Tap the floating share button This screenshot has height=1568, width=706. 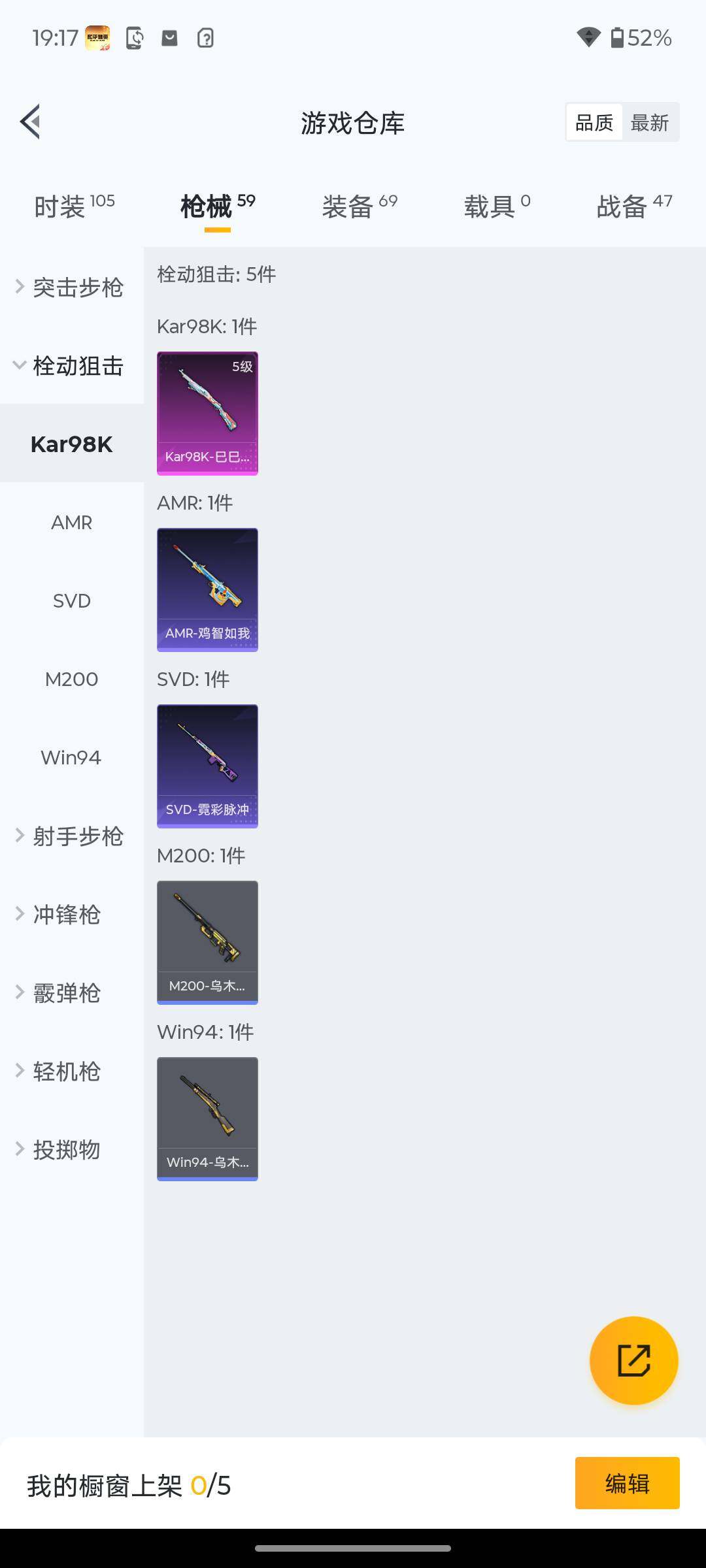tap(633, 1360)
